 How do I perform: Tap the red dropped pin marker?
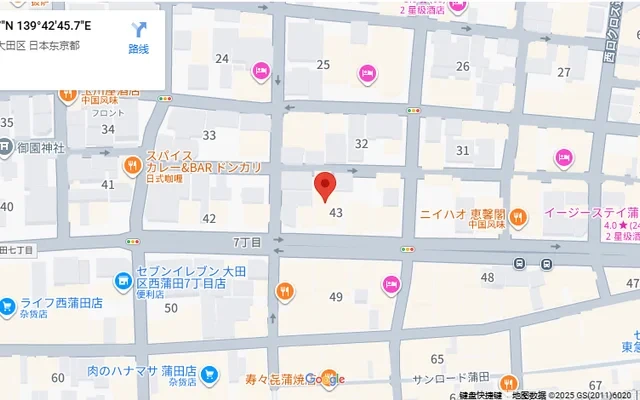(x=324, y=187)
